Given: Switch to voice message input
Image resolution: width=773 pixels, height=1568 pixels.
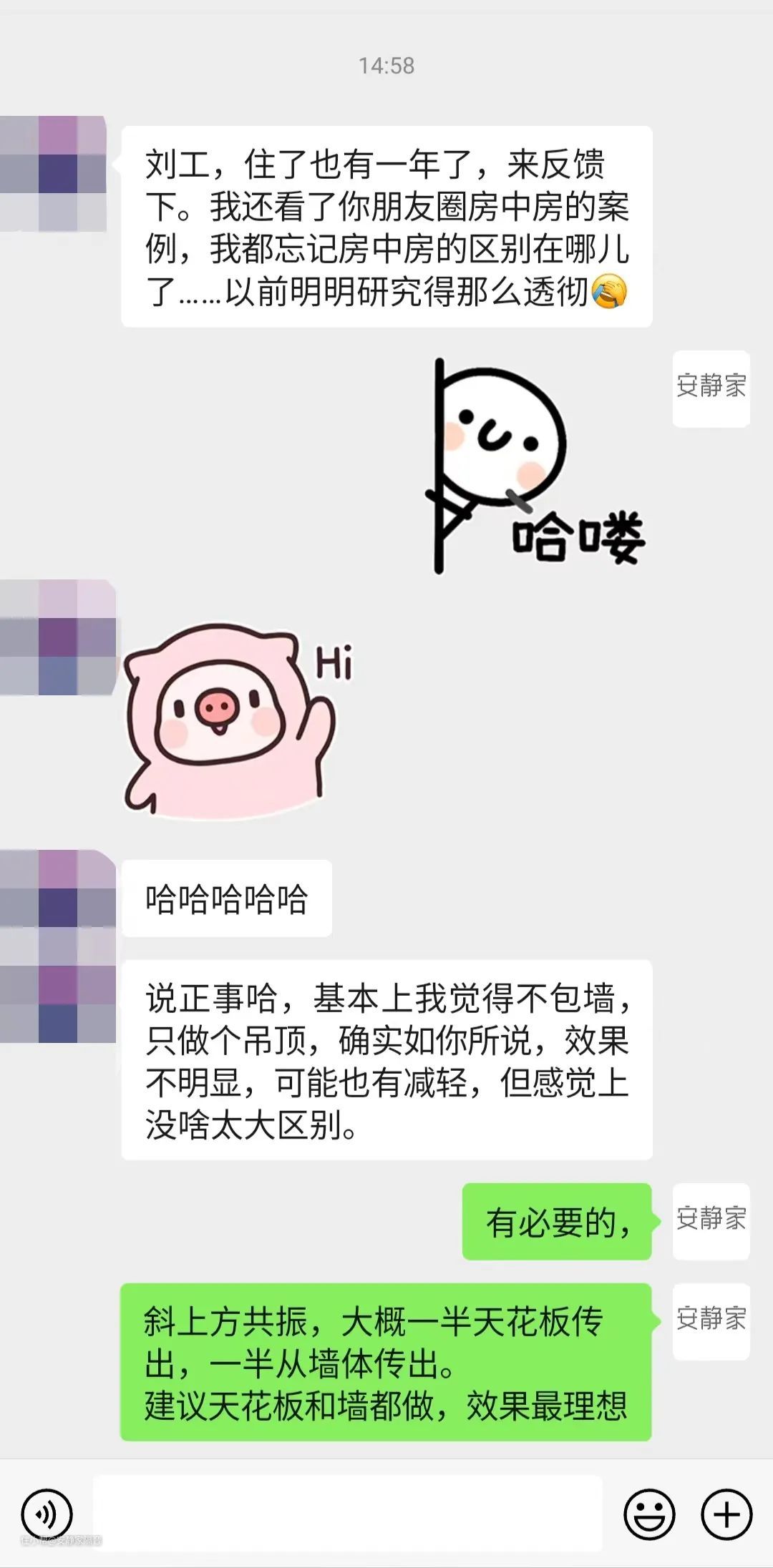Looking at the screenshot, I should [47, 1514].
